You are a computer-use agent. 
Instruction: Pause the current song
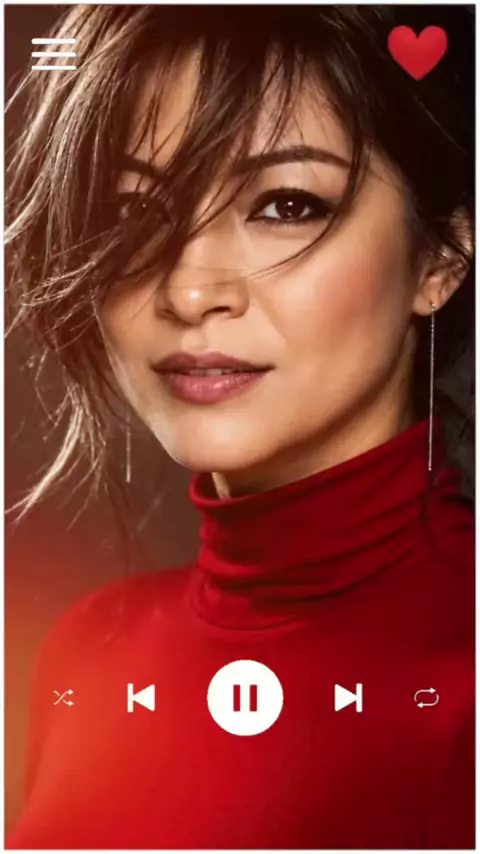coord(245,698)
